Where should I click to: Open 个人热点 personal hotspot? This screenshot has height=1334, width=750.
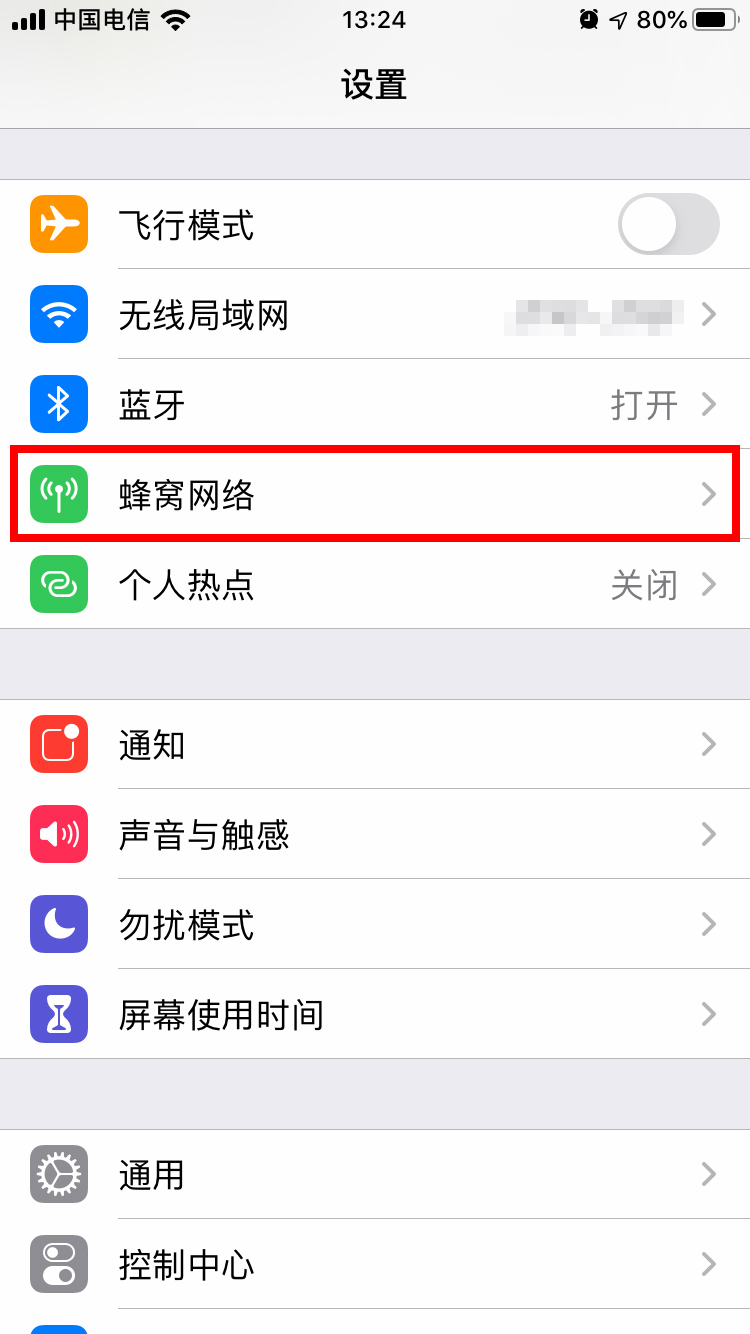pyautogui.click(x=375, y=584)
